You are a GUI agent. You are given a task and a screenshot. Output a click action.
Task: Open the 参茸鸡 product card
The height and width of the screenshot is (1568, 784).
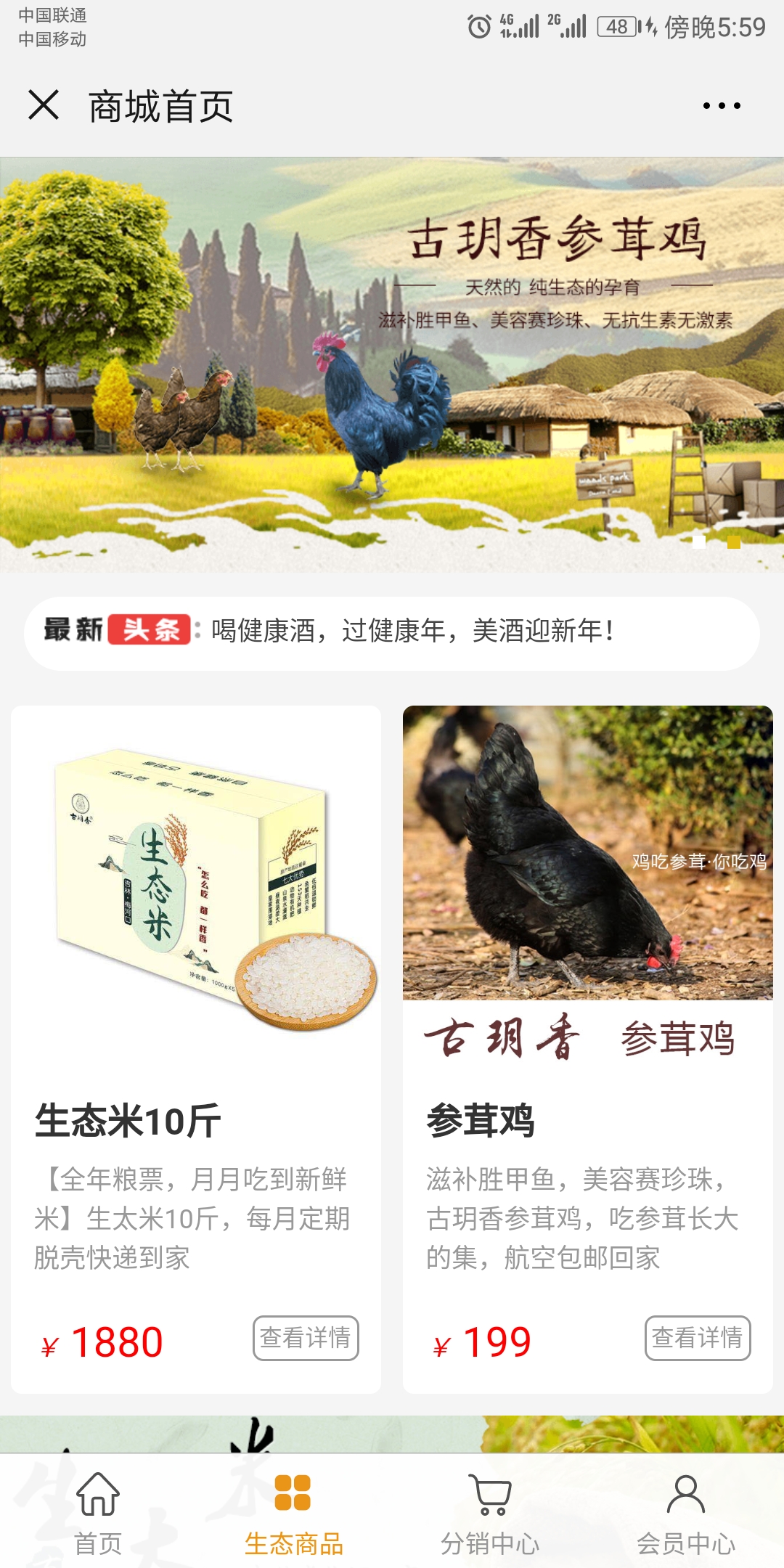(x=587, y=944)
